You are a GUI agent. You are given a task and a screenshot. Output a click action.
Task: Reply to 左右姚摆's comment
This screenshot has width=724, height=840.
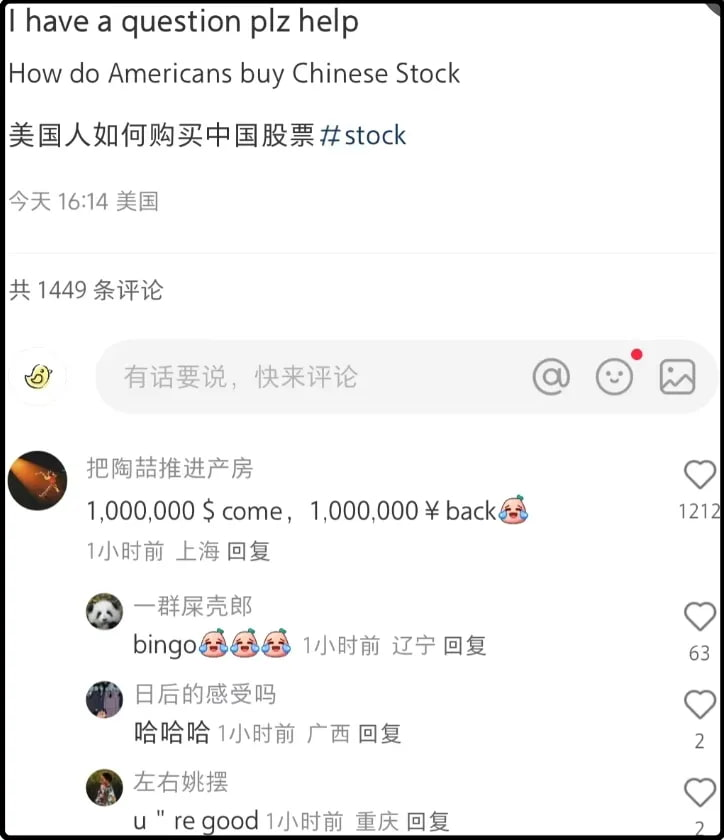click(427, 821)
